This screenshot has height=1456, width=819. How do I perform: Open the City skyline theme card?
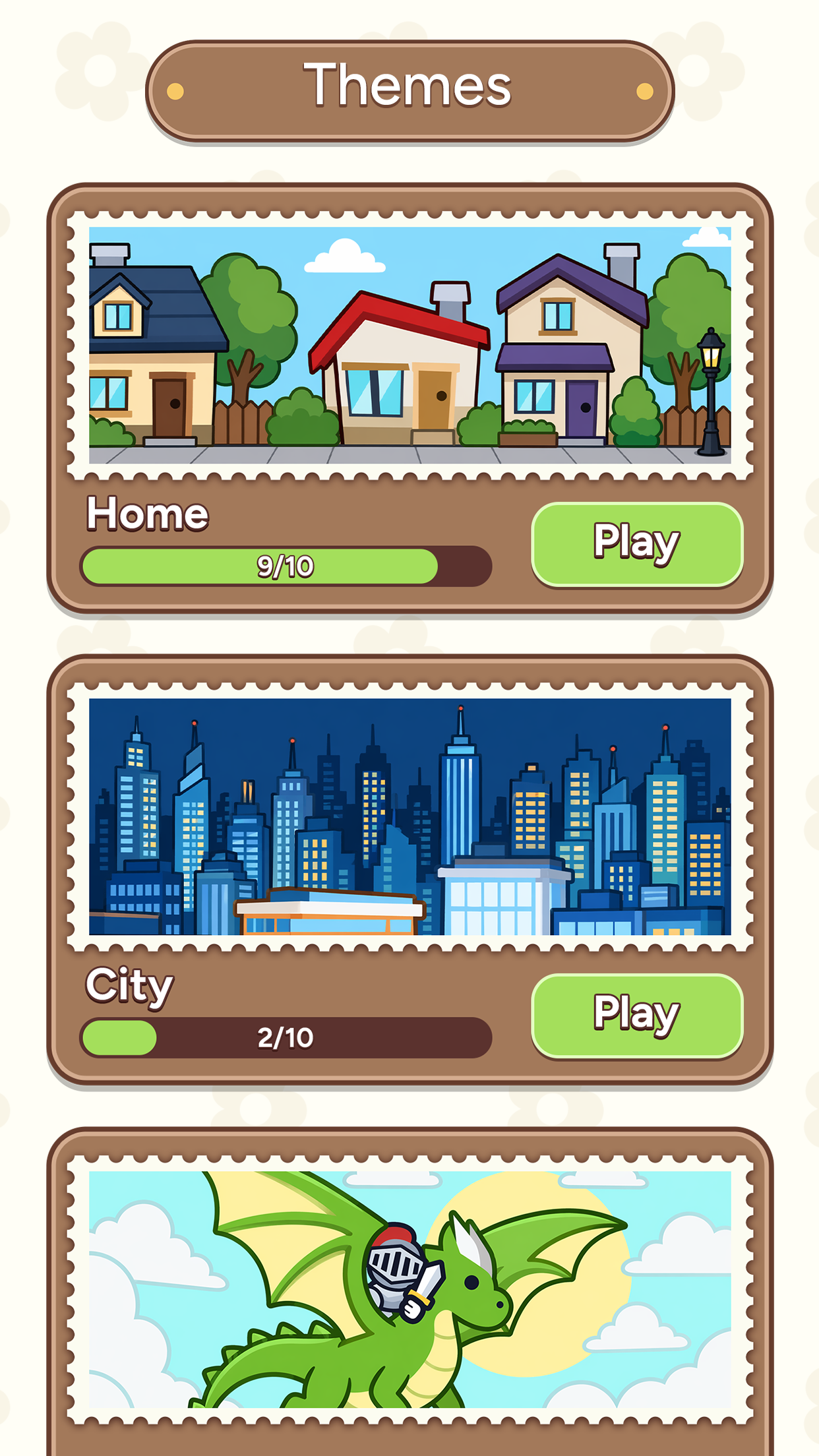(x=409, y=816)
